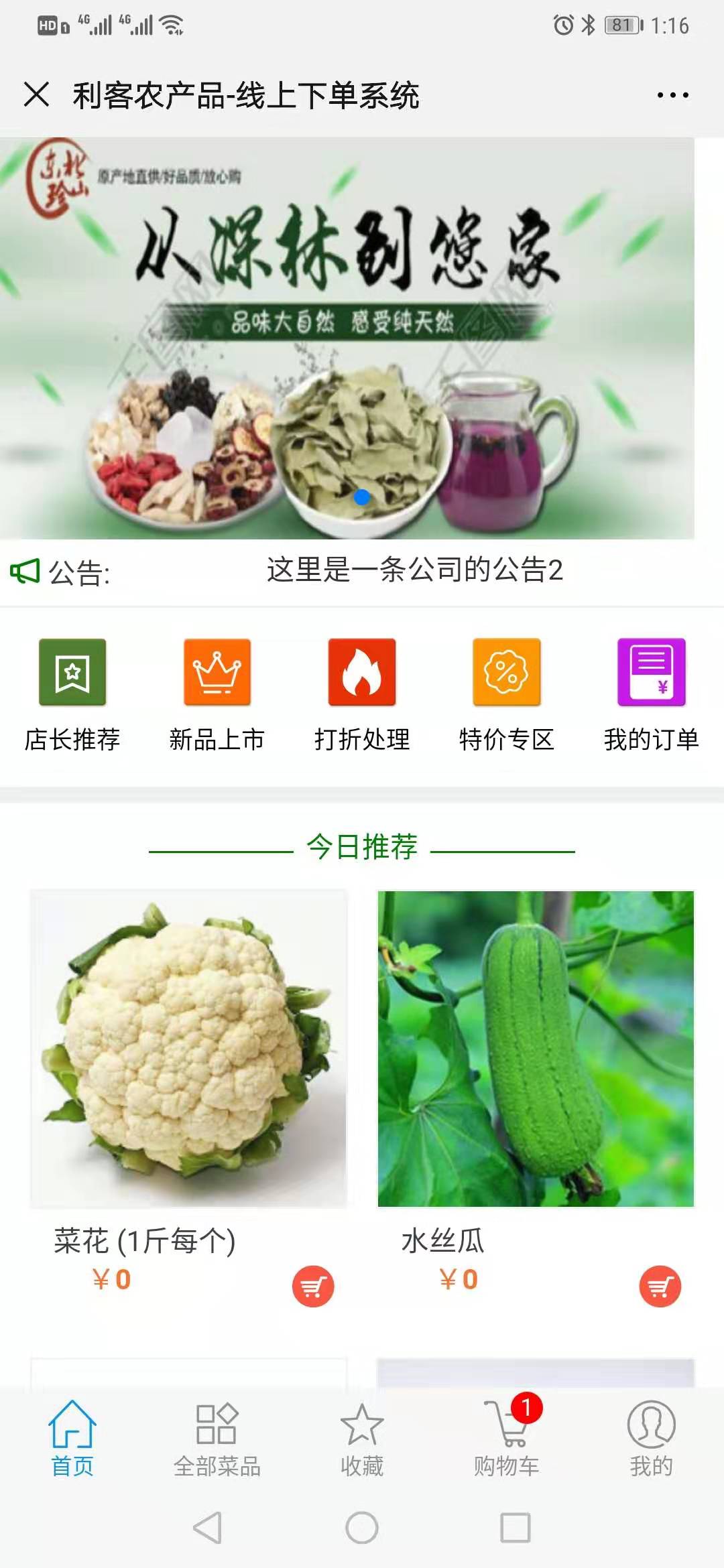This screenshot has width=724, height=1568.
Task: Open 打折处理 discount section
Action: point(362,694)
